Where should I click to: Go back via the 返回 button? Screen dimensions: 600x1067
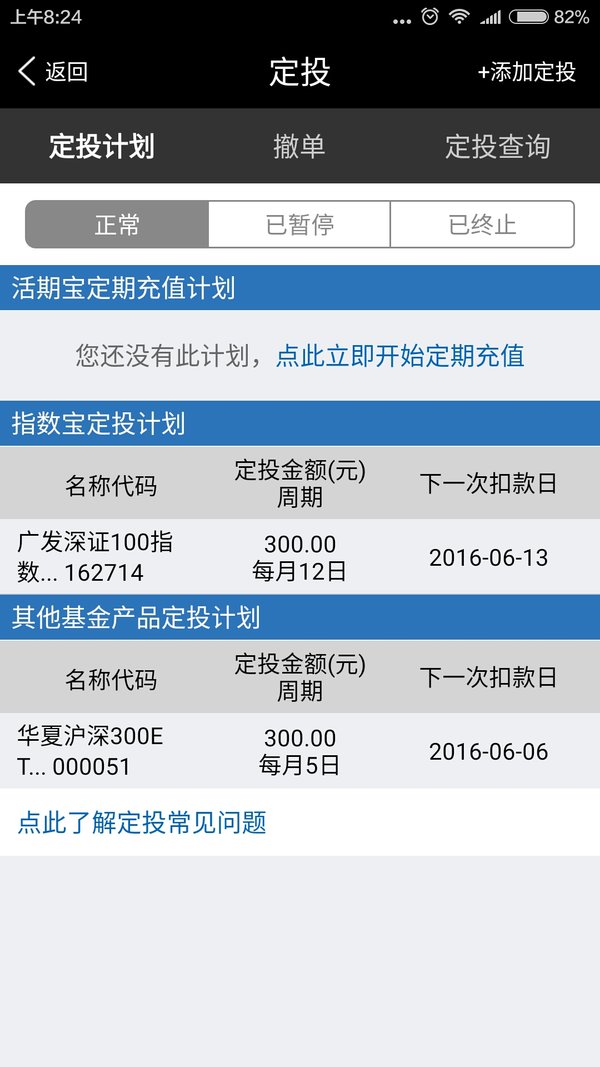pos(53,71)
